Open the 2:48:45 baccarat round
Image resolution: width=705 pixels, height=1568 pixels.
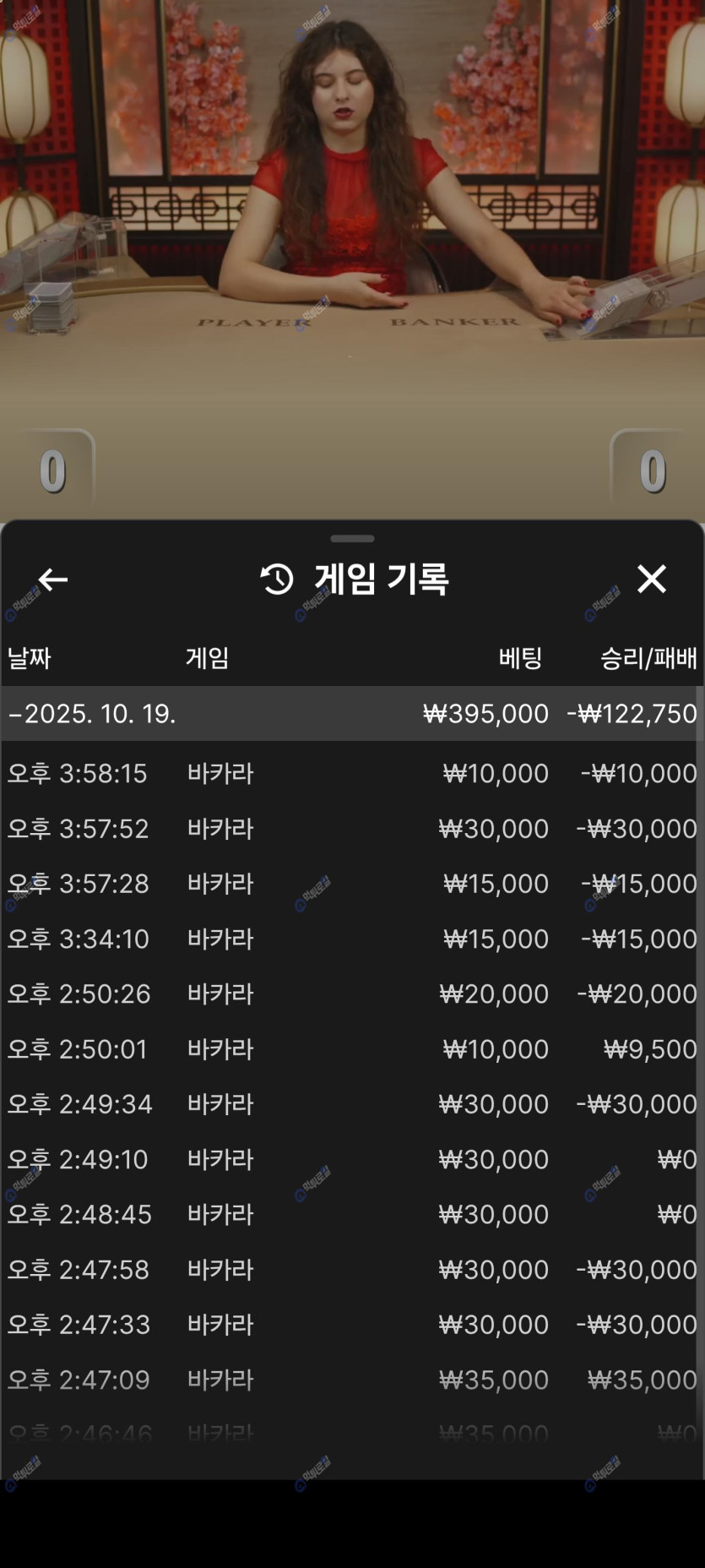(x=351, y=1214)
